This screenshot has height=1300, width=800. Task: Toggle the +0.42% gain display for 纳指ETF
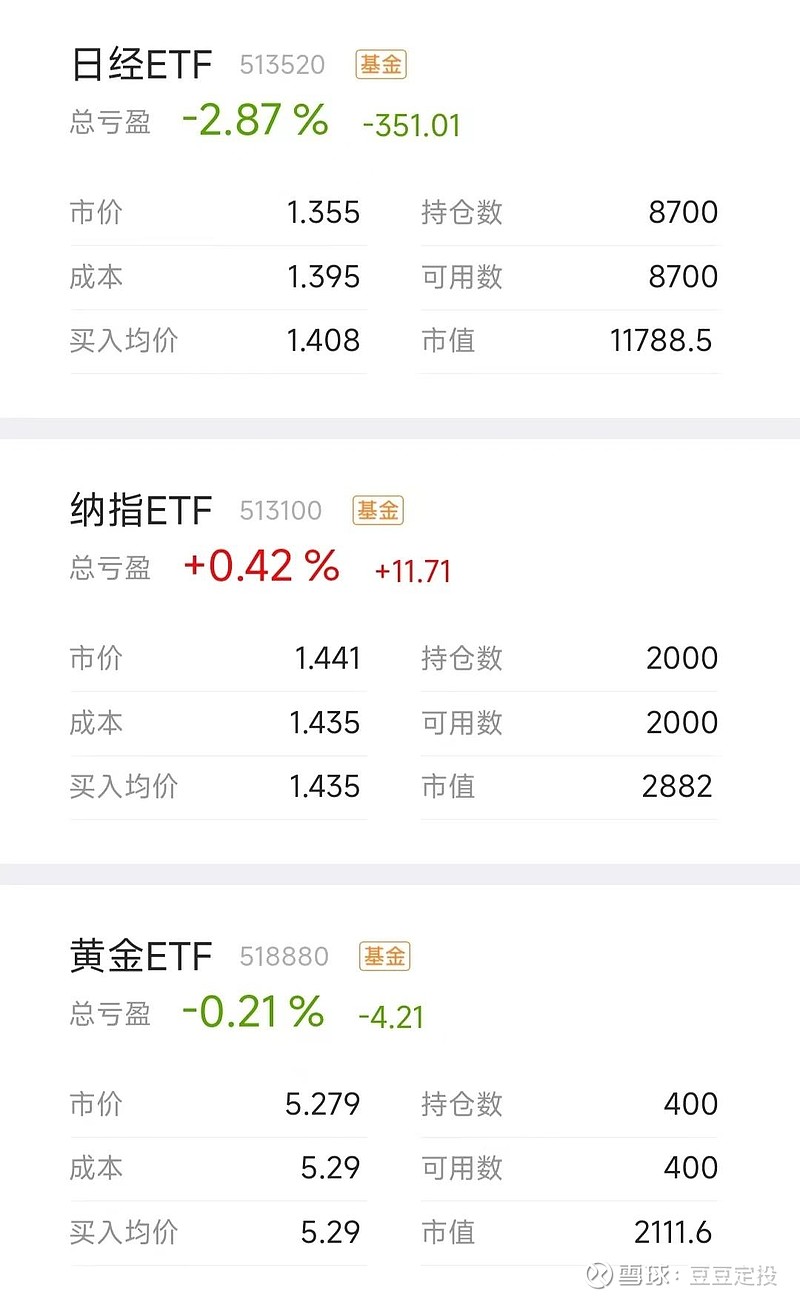262,565
